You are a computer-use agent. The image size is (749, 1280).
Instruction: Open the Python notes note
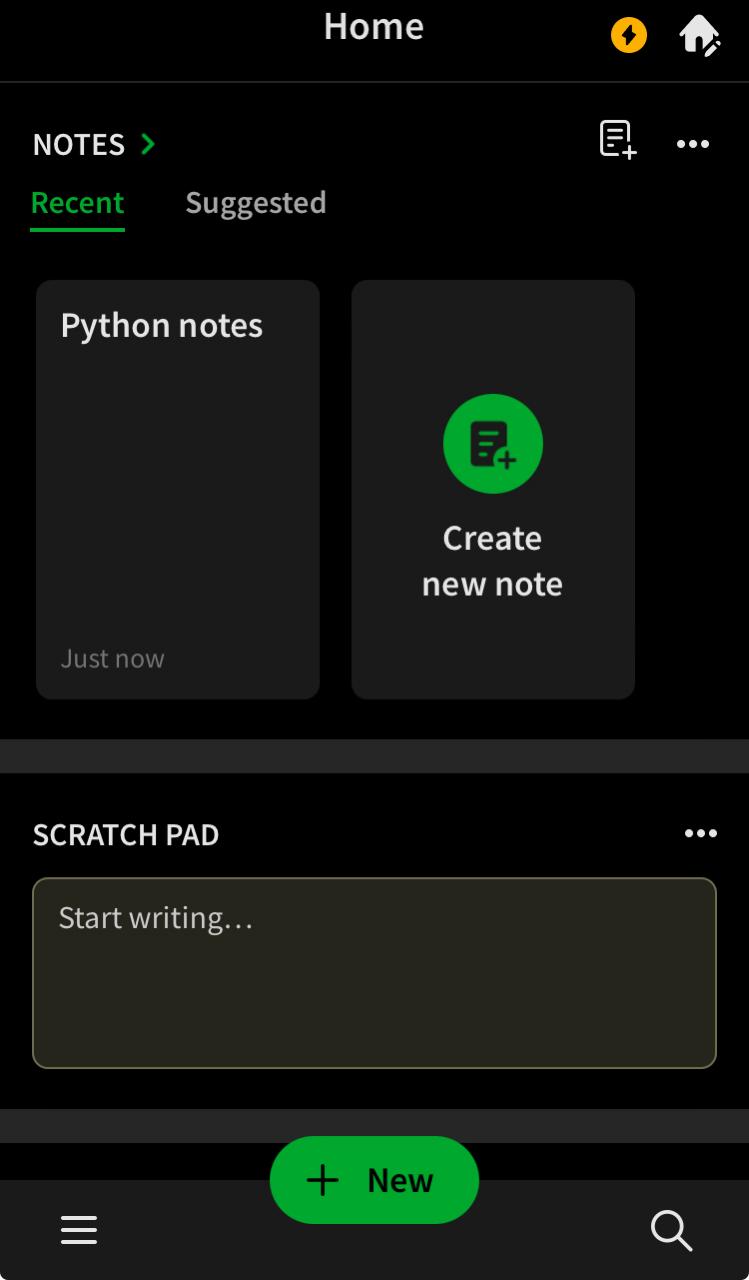[x=177, y=490]
